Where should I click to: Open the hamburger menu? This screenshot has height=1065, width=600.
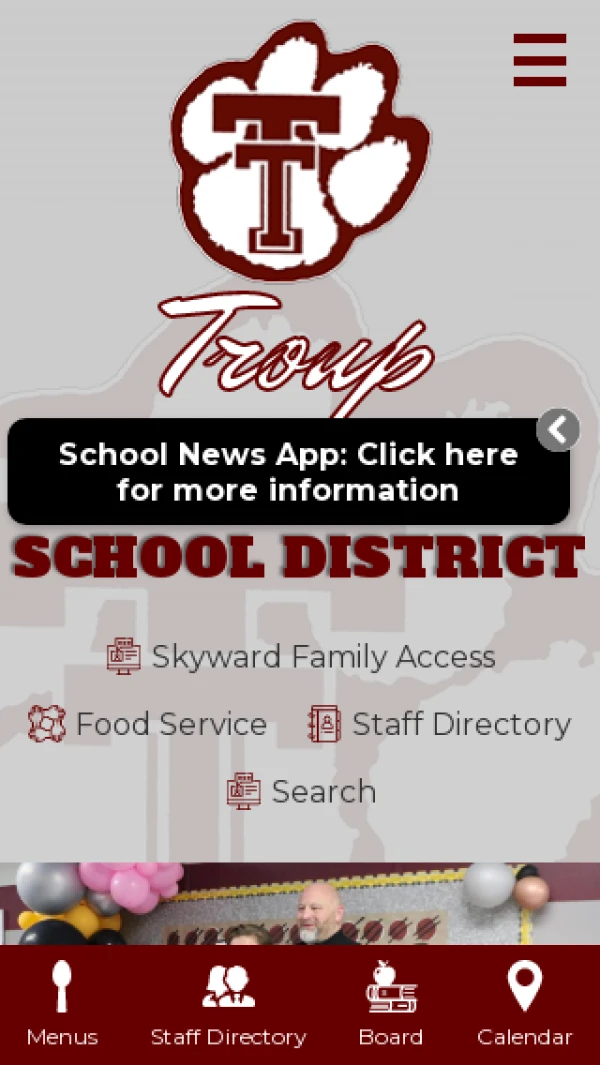540,60
